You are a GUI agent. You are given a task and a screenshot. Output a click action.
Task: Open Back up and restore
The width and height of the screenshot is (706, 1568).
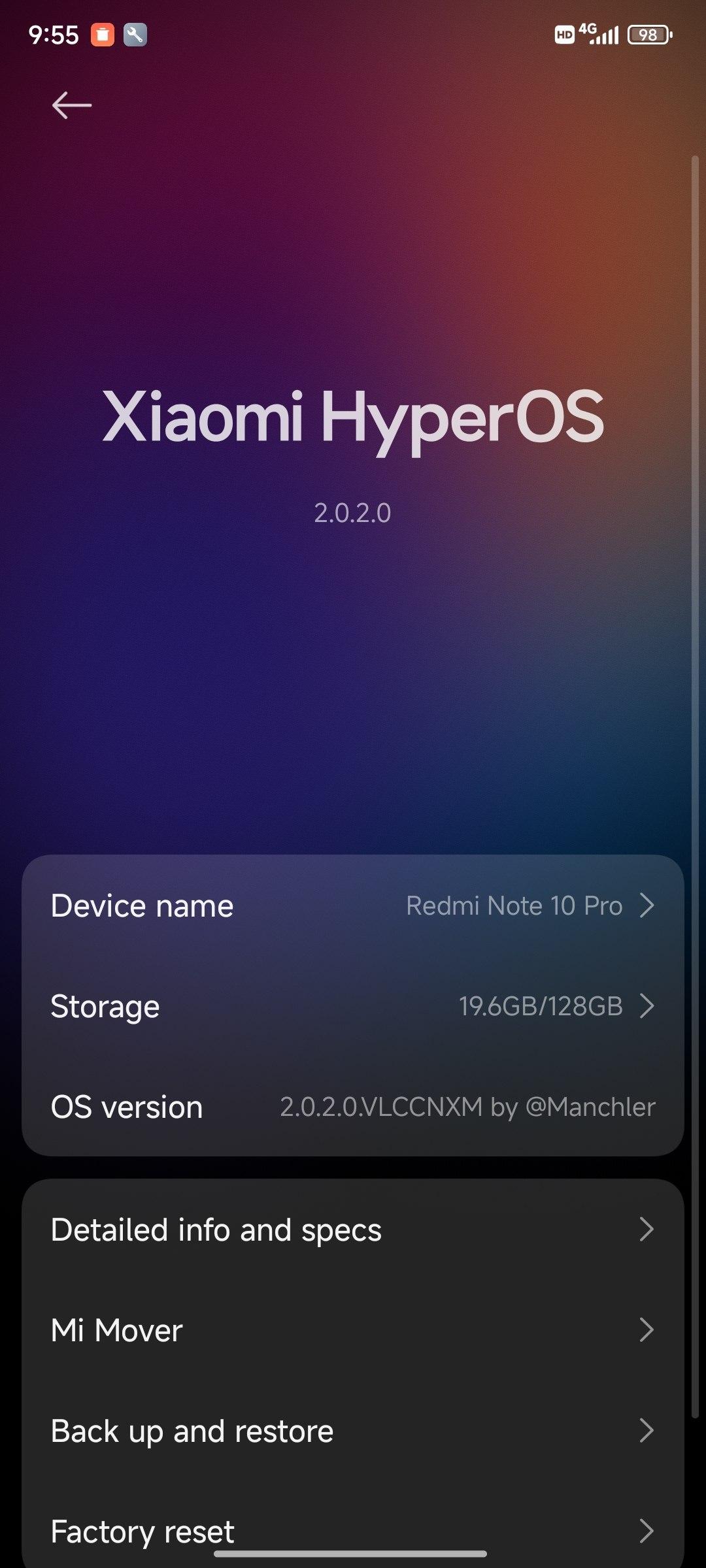pyautogui.click(x=353, y=1431)
